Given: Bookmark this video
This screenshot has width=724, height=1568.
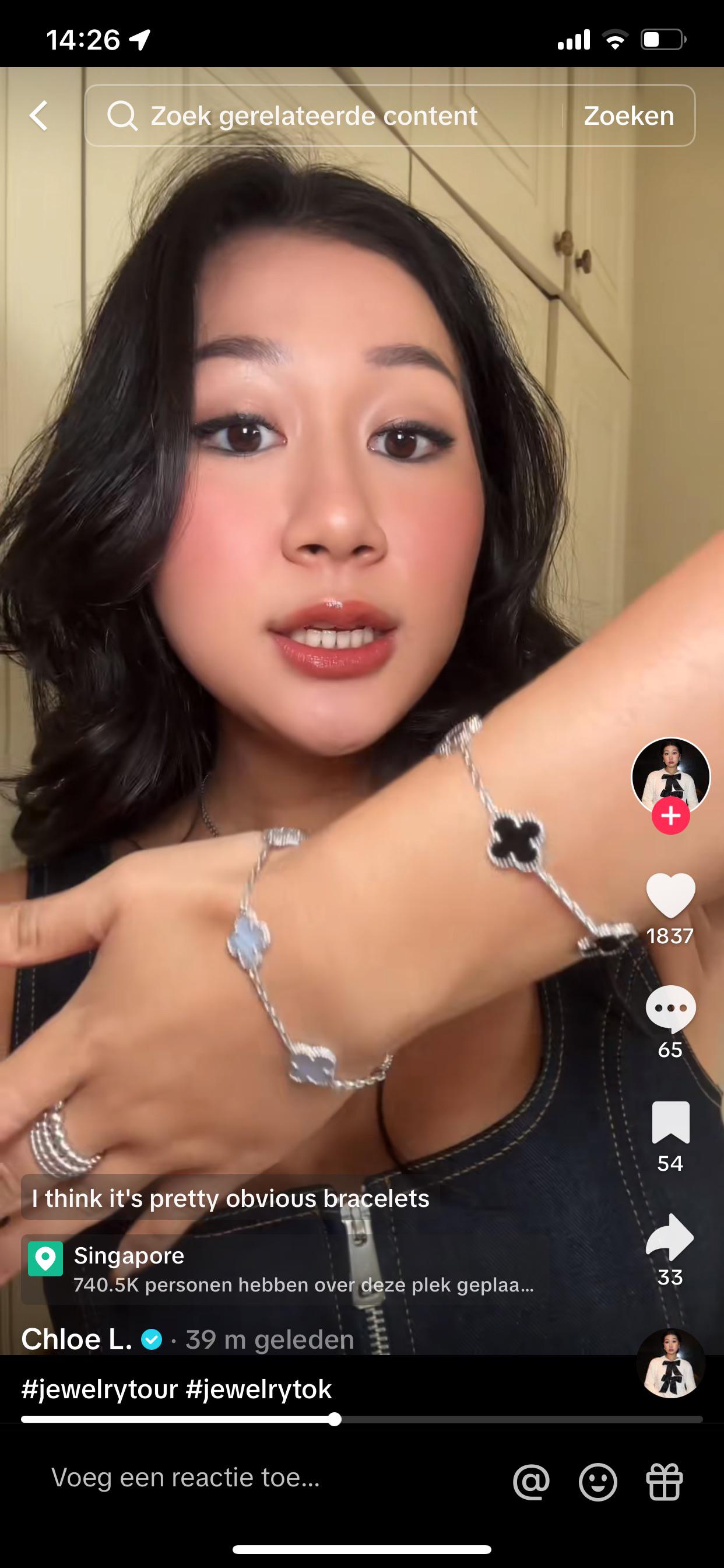Looking at the screenshot, I should [x=670, y=1122].
